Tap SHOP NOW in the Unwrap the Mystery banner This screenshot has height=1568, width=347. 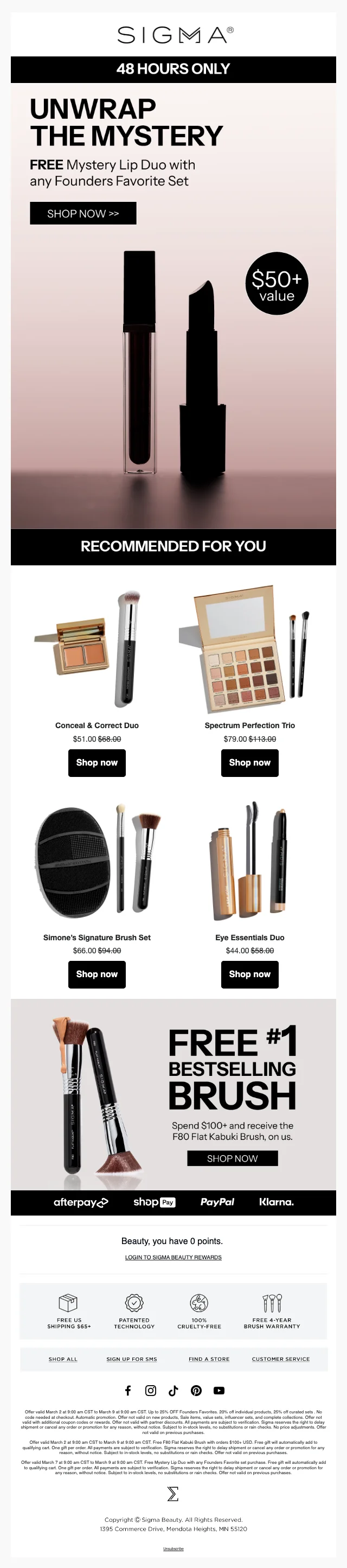[x=83, y=214]
